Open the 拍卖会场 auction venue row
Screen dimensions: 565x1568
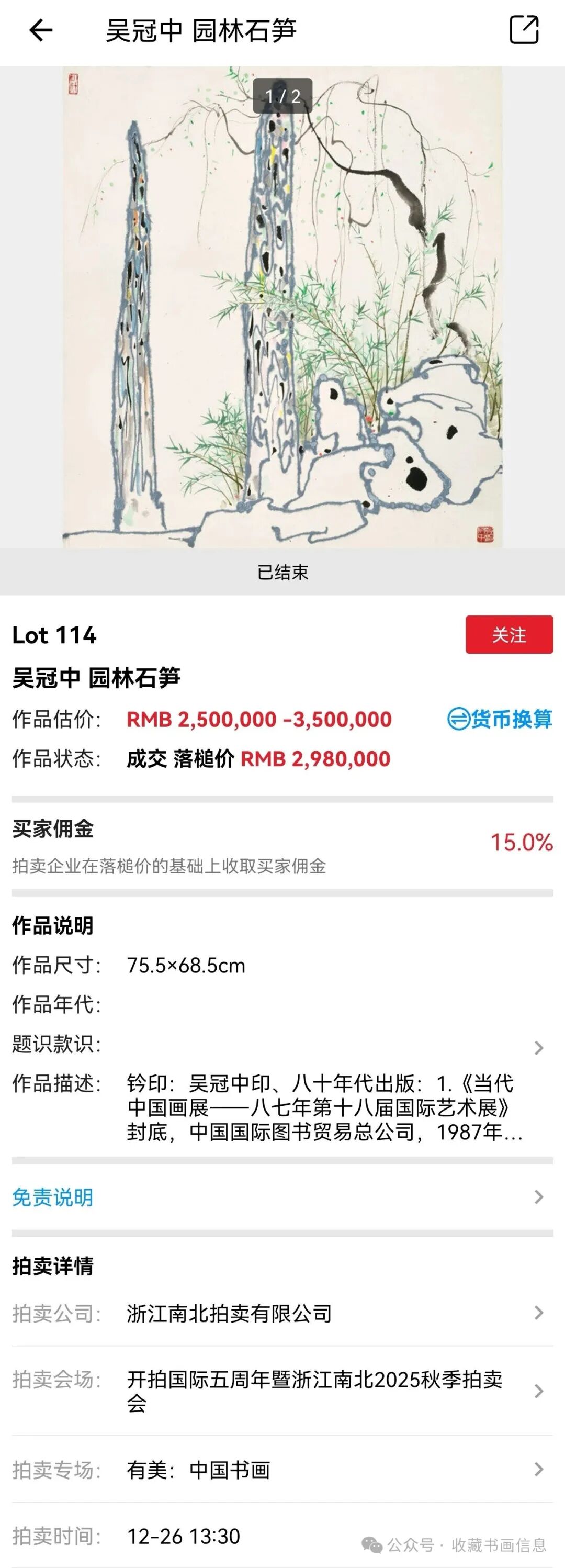tap(282, 1391)
